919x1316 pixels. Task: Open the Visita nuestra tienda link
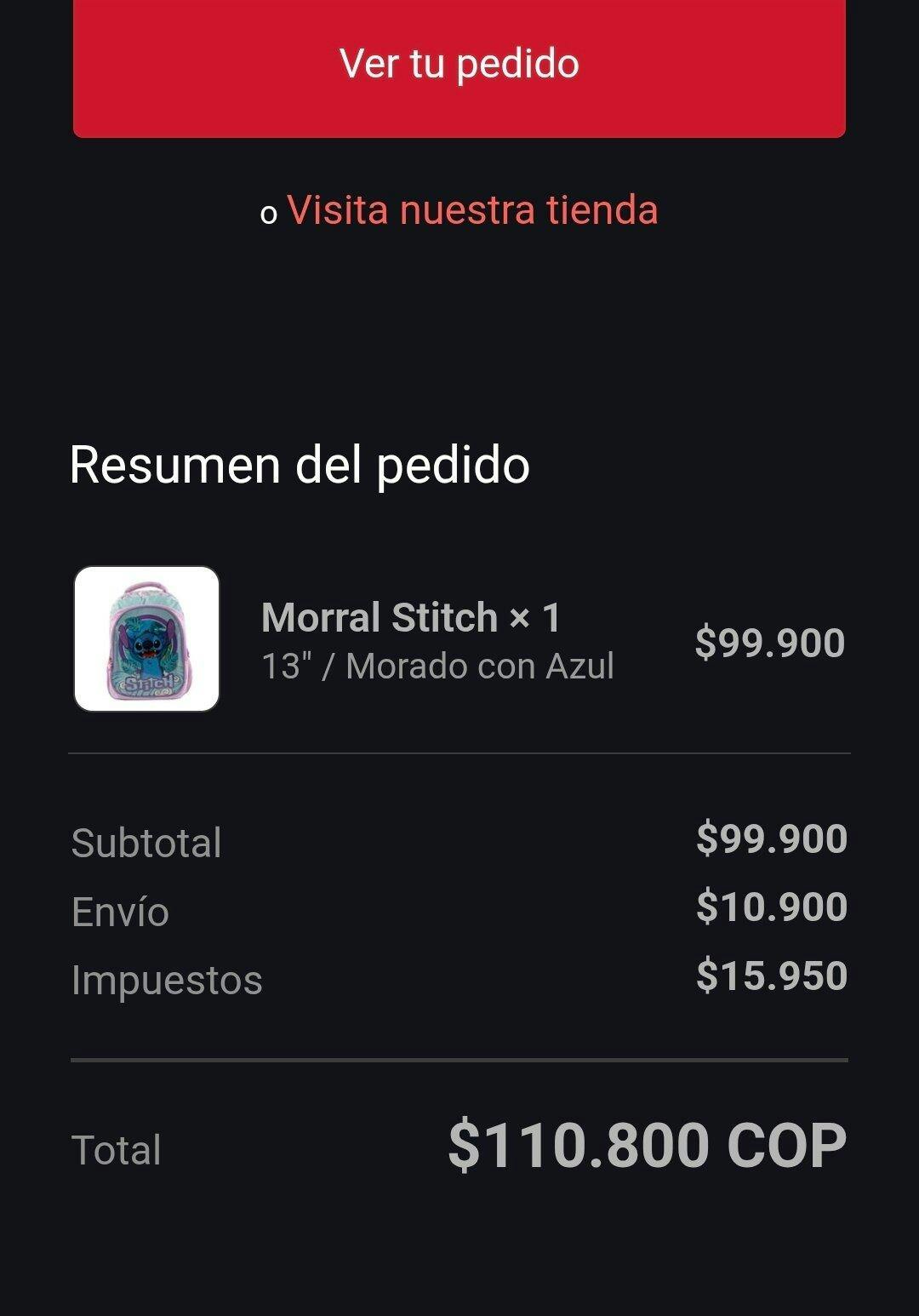tap(472, 210)
